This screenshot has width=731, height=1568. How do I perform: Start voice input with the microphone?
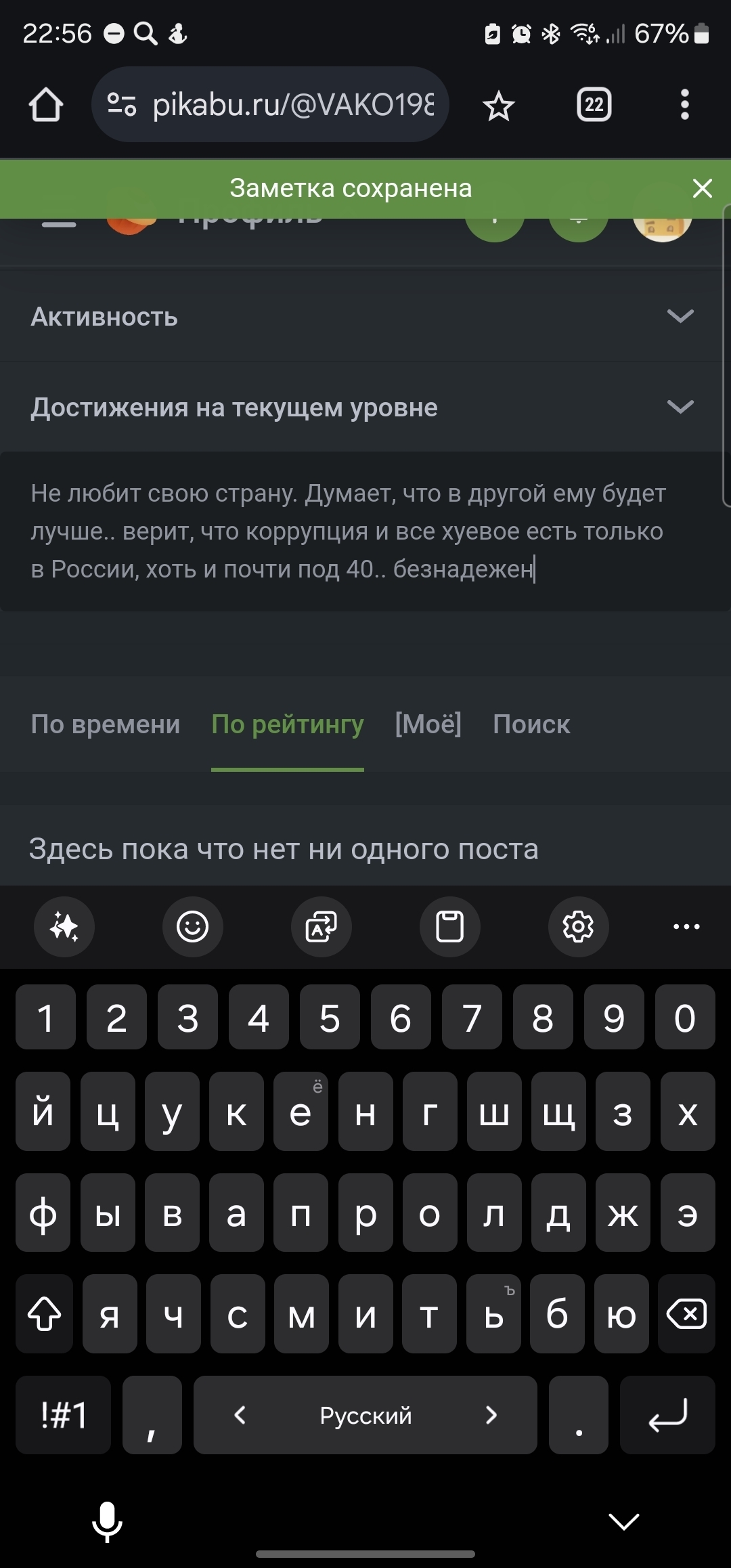107,1521
